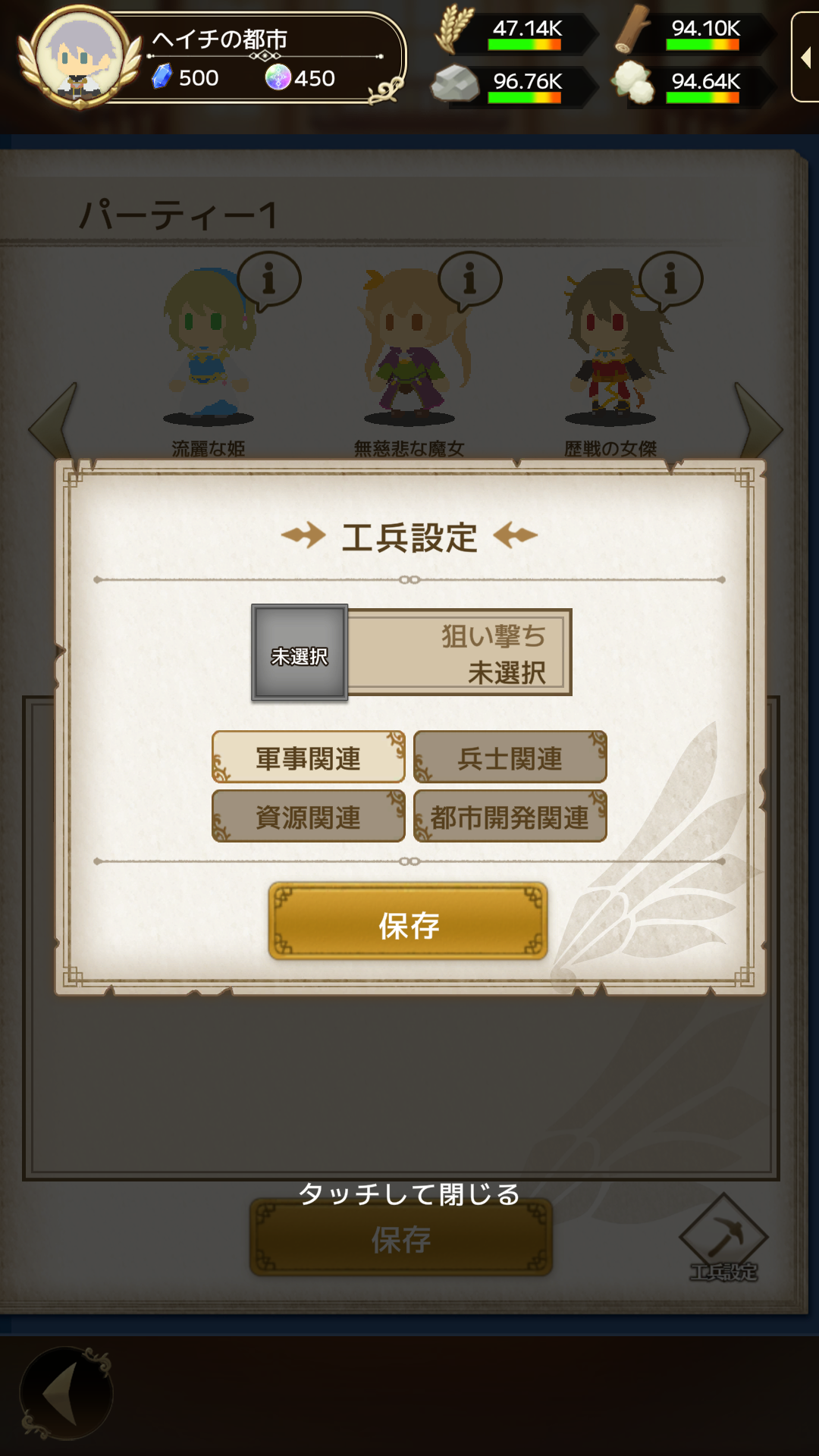The image size is (819, 1456).
Task: Expand the side panel arrow at top right
Action: click(x=805, y=57)
